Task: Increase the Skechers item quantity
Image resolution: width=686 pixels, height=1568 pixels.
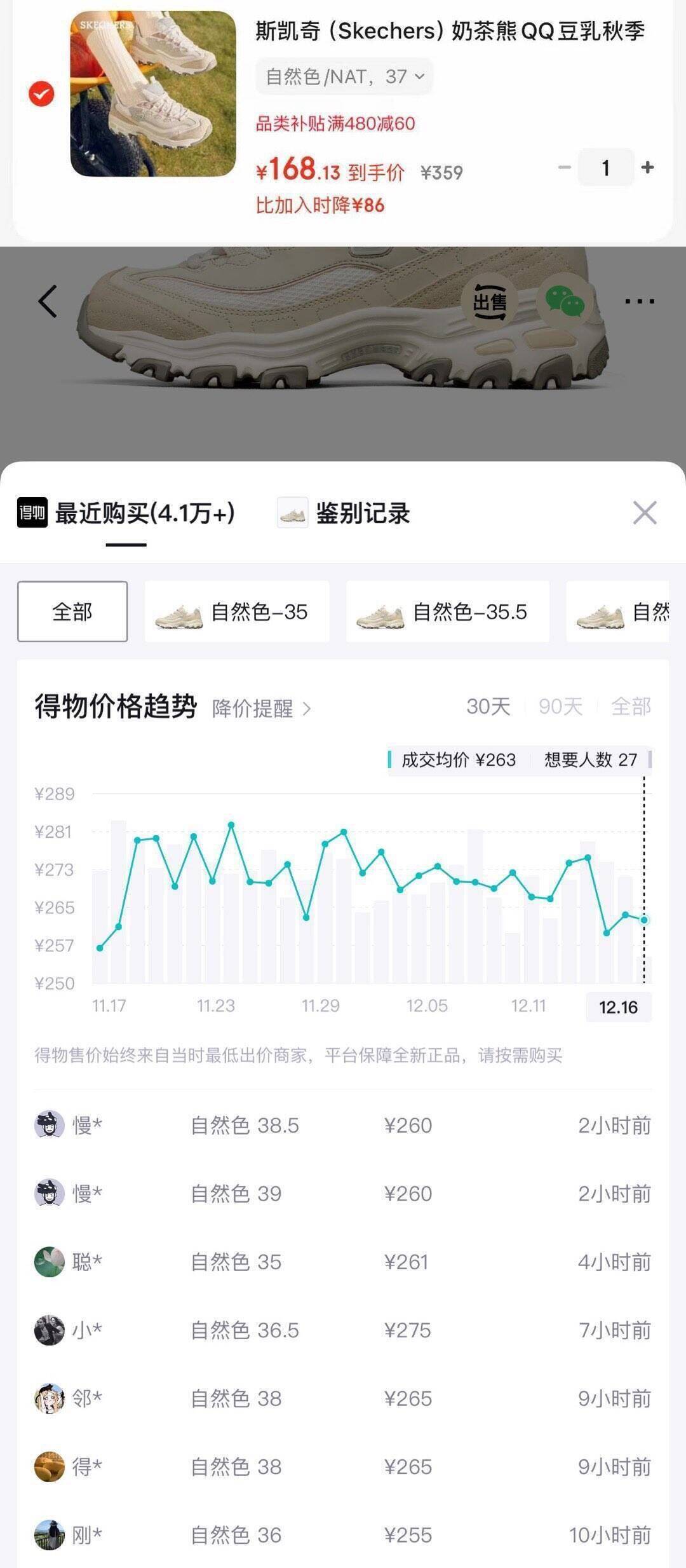Action: click(647, 167)
